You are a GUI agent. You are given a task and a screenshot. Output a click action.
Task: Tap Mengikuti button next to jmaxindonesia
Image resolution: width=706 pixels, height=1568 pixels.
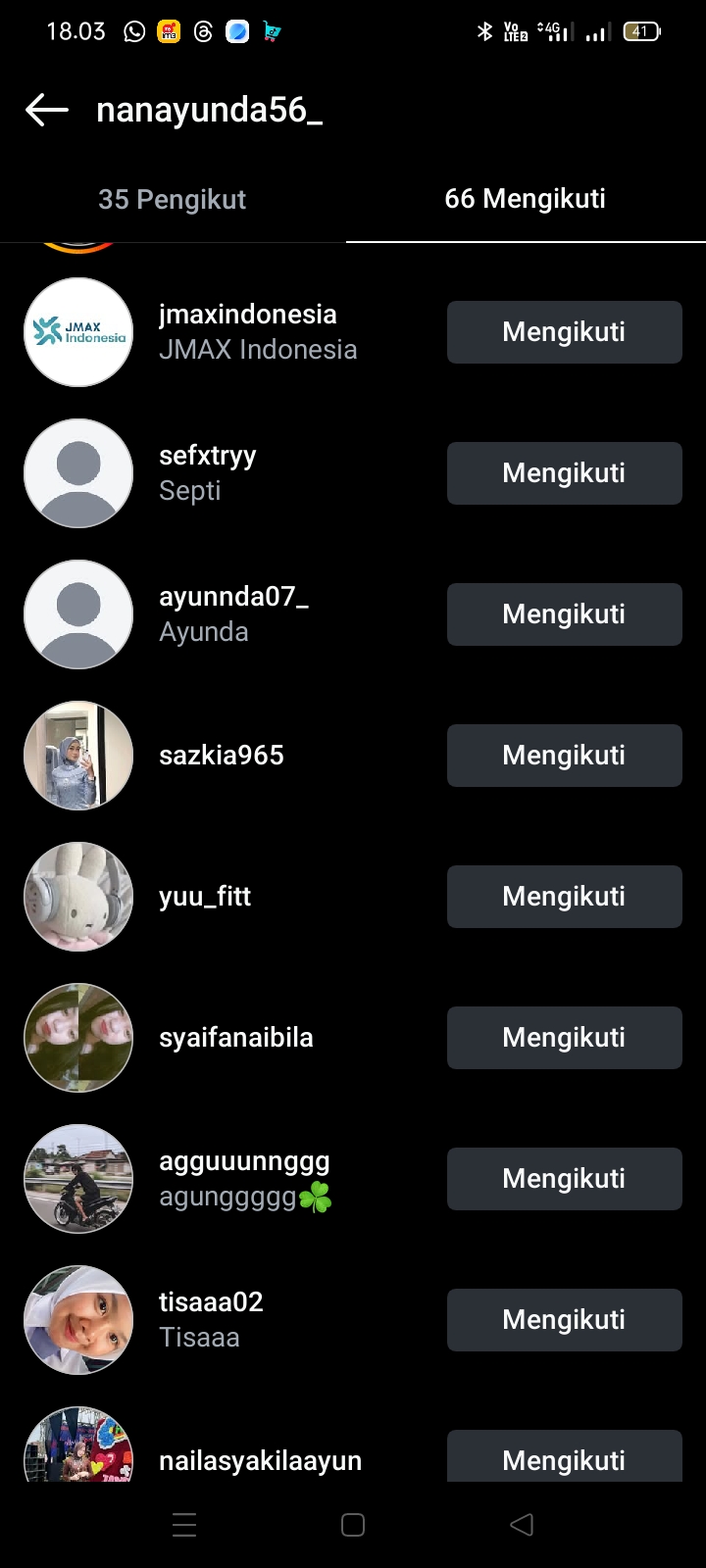[x=564, y=332]
